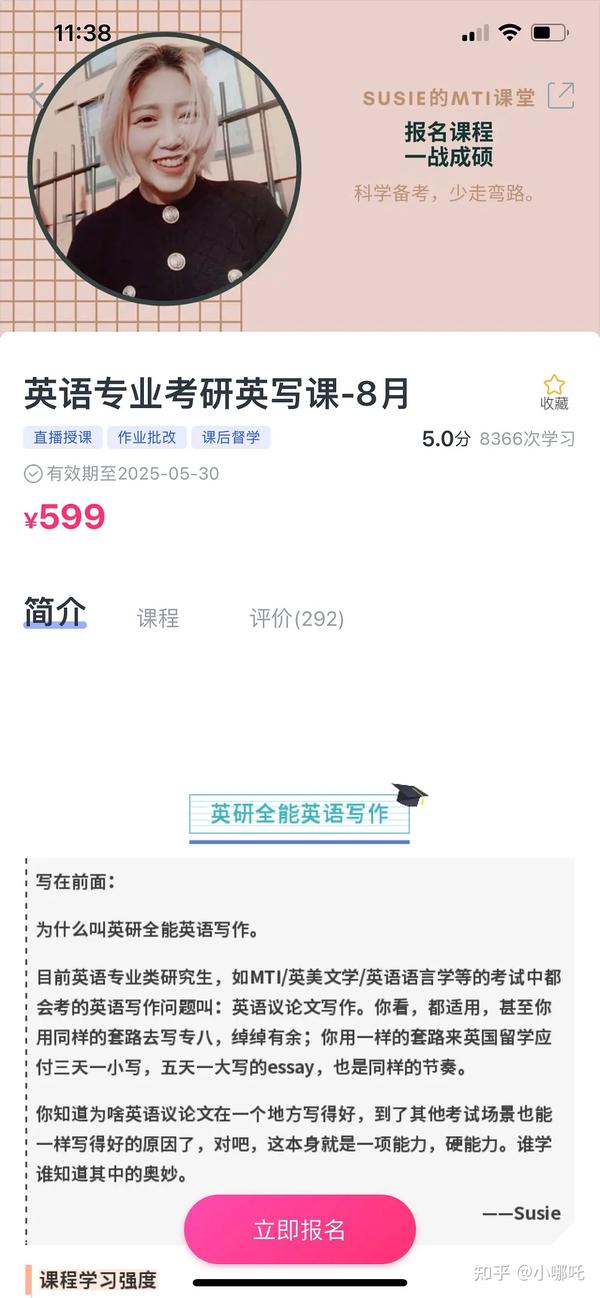Add course to favorites with 收藏 star
The image size is (600, 1298).
tap(554, 393)
